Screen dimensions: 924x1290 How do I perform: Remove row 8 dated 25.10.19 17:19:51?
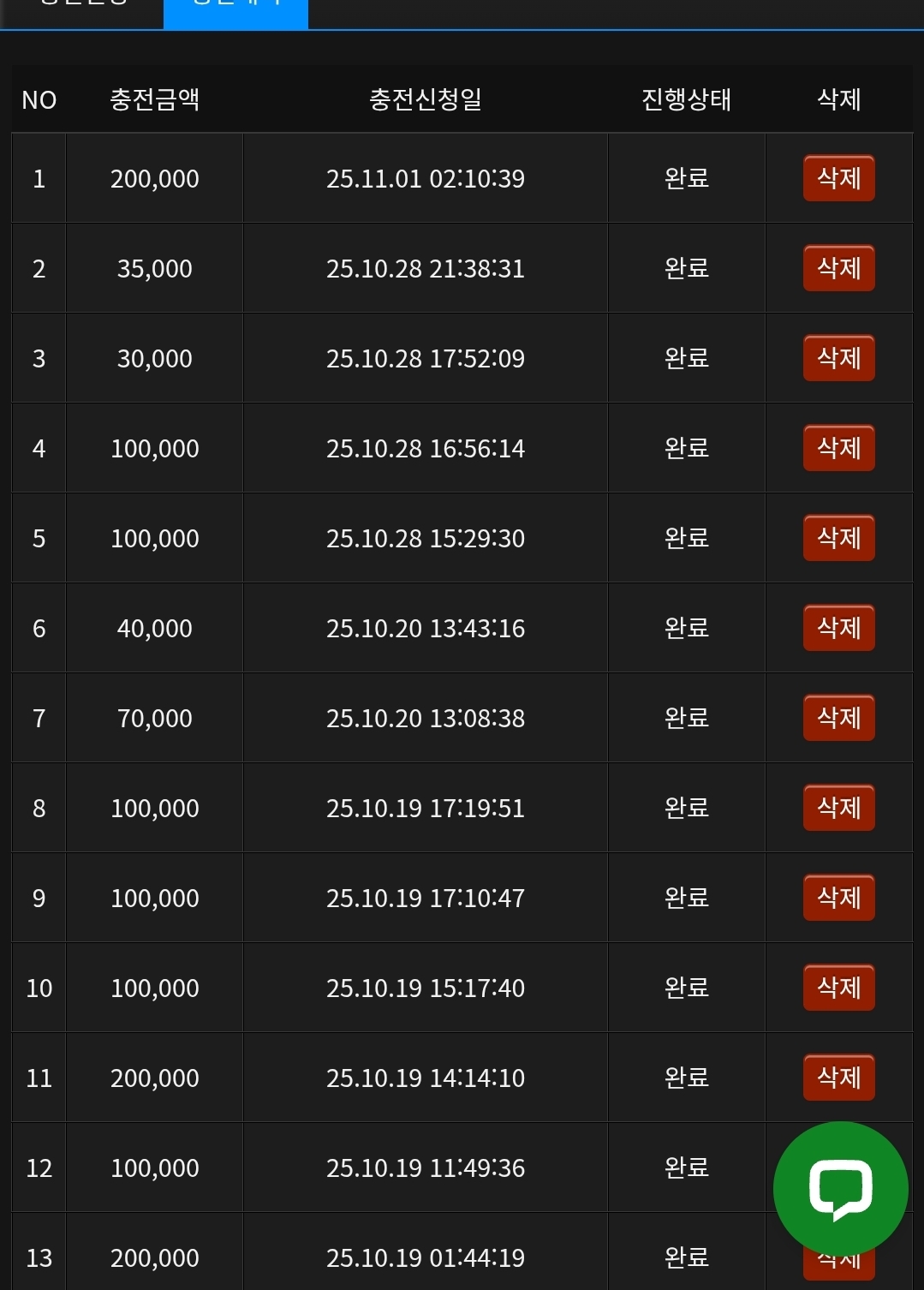[838, 808]
